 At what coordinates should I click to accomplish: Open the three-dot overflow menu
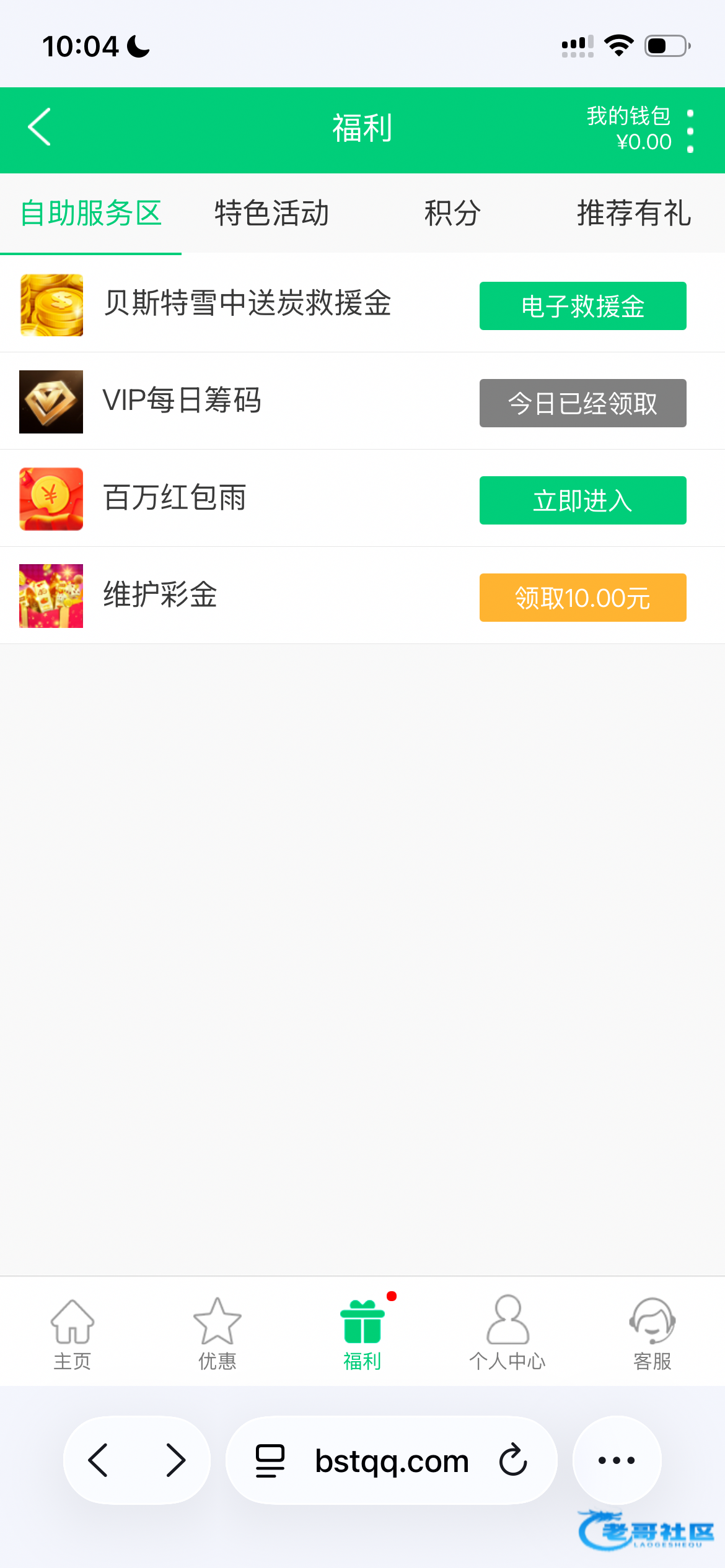(x=690, y=131)
